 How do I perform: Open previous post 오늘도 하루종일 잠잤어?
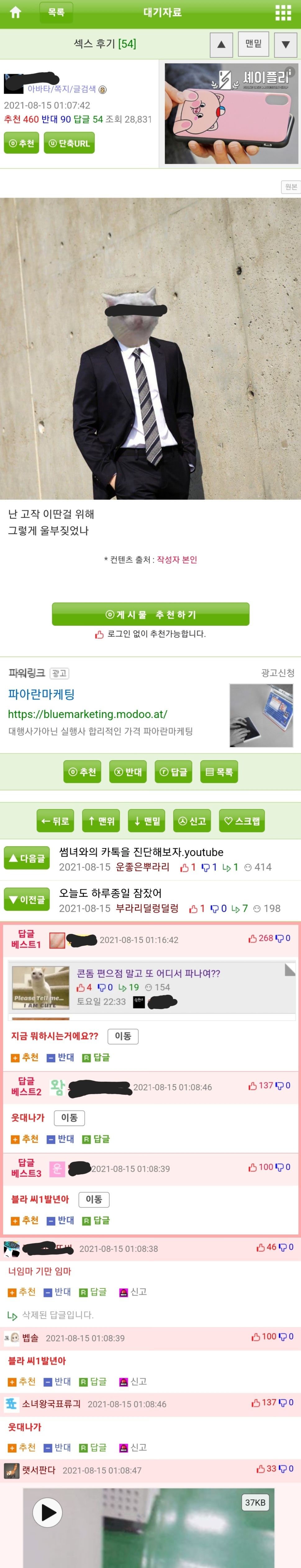[x=110, y=893]
